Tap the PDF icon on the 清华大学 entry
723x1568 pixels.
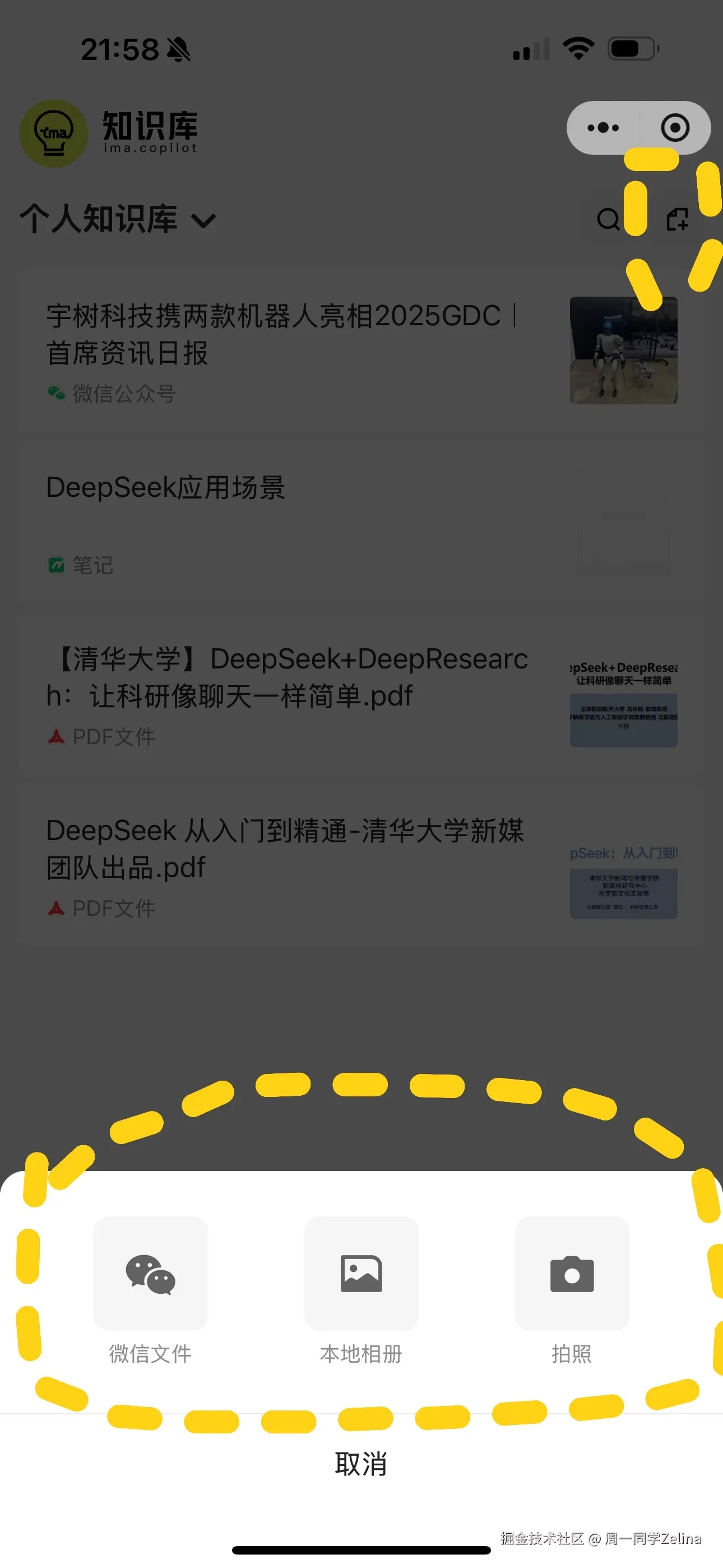[55, 736]
